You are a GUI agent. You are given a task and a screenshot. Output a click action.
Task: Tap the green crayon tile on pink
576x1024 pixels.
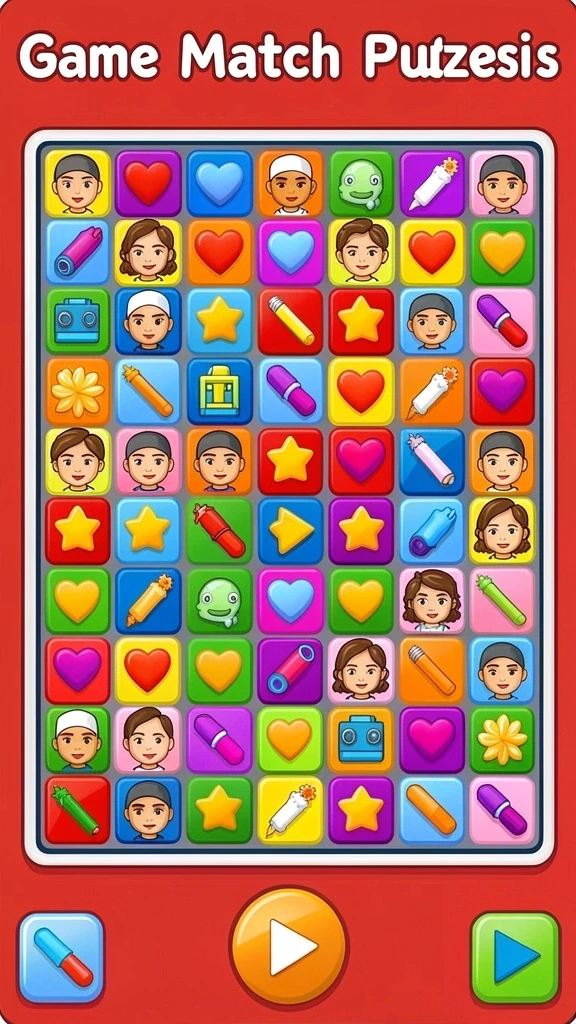point(502,601)
